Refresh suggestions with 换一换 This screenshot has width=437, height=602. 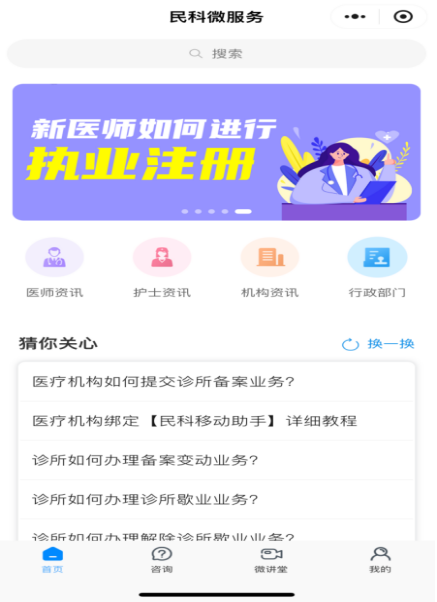(378, 344)
